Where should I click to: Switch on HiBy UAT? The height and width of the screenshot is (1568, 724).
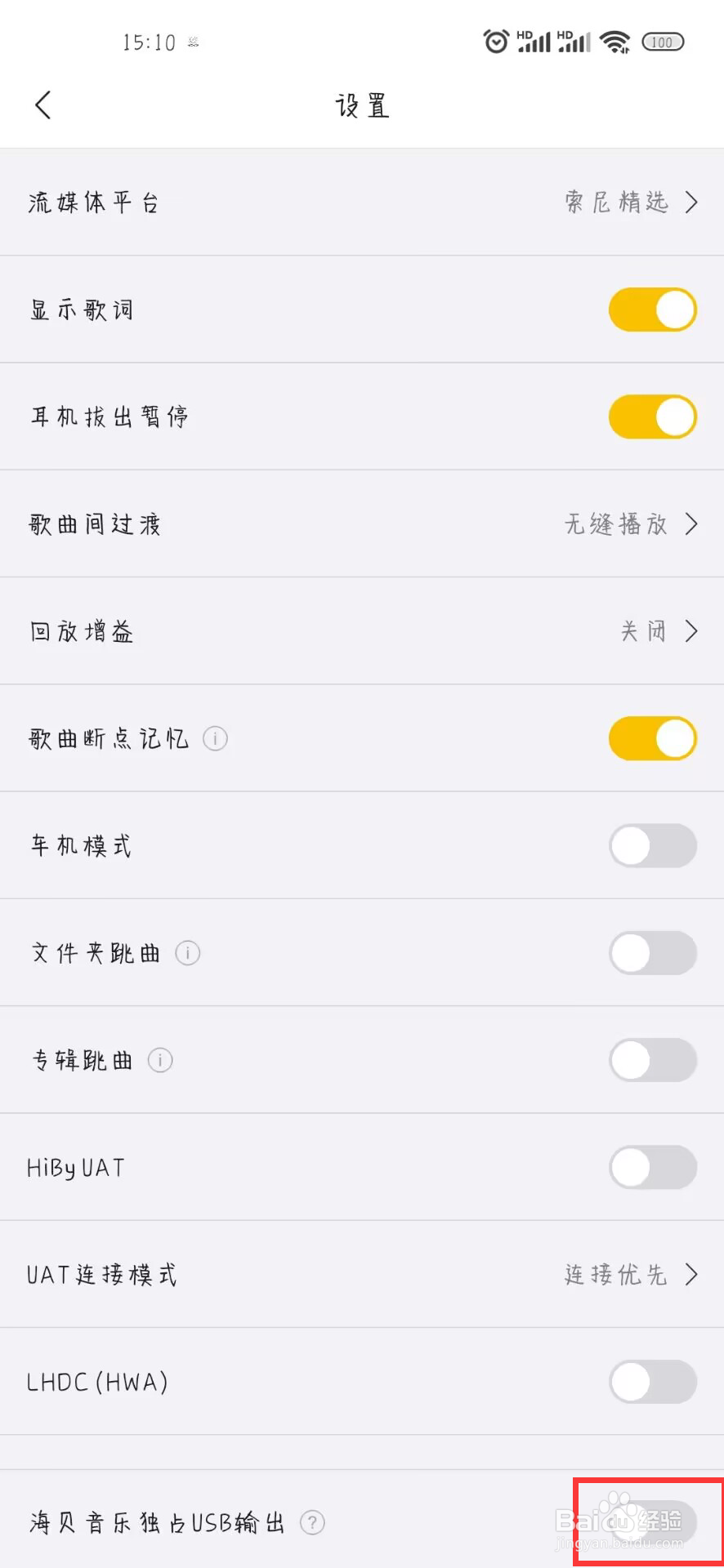pyautogui.click(x=652, y=1167)
